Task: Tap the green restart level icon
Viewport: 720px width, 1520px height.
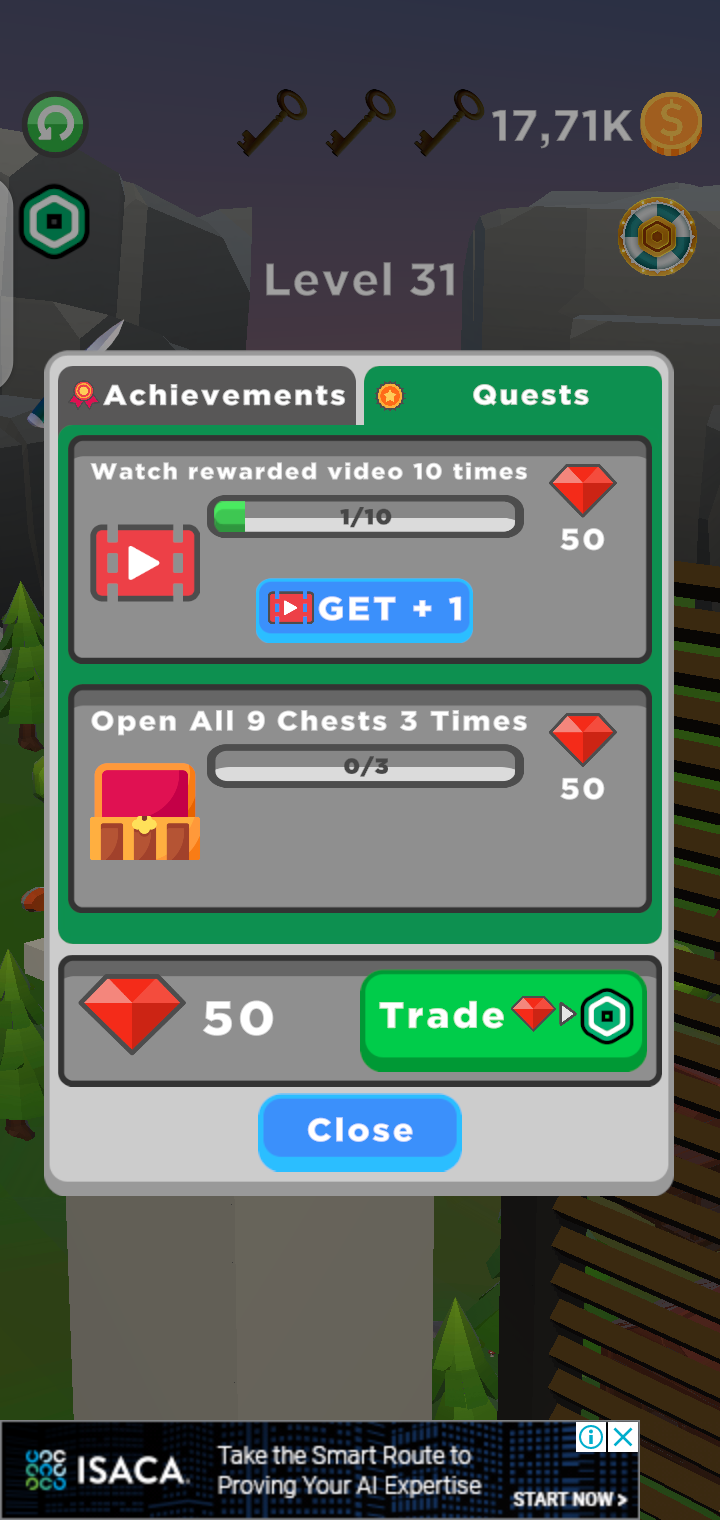Action: pyautogui.click(x=55, y=126)
